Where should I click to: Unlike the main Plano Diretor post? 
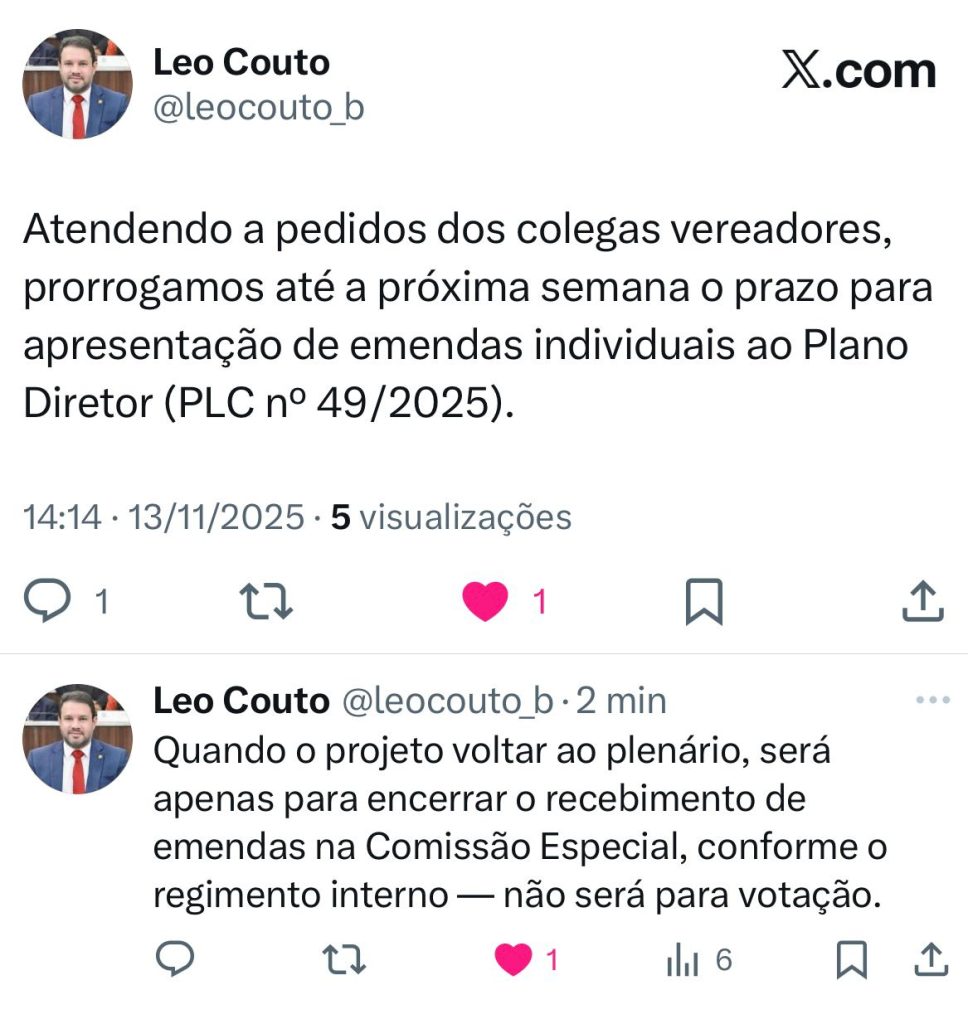tap(486, 601)
